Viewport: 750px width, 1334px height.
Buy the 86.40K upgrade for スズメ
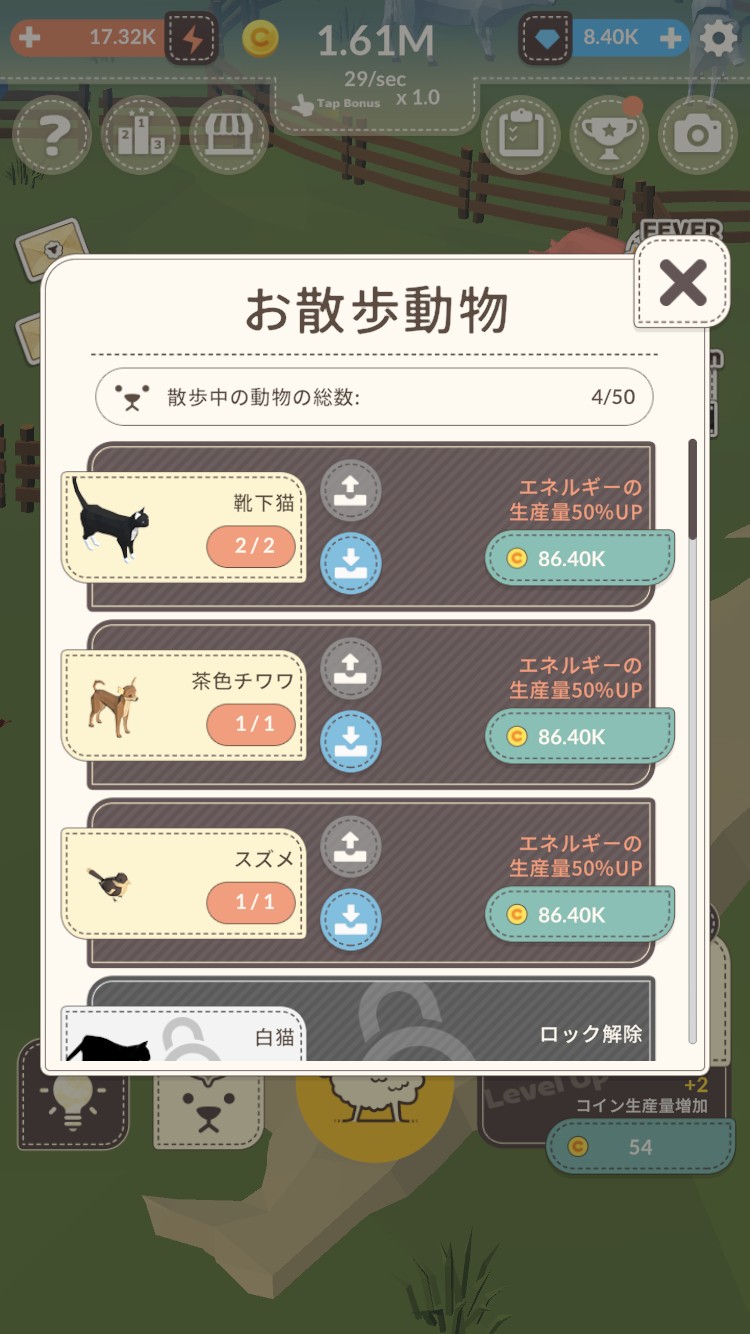pos(579,915)
